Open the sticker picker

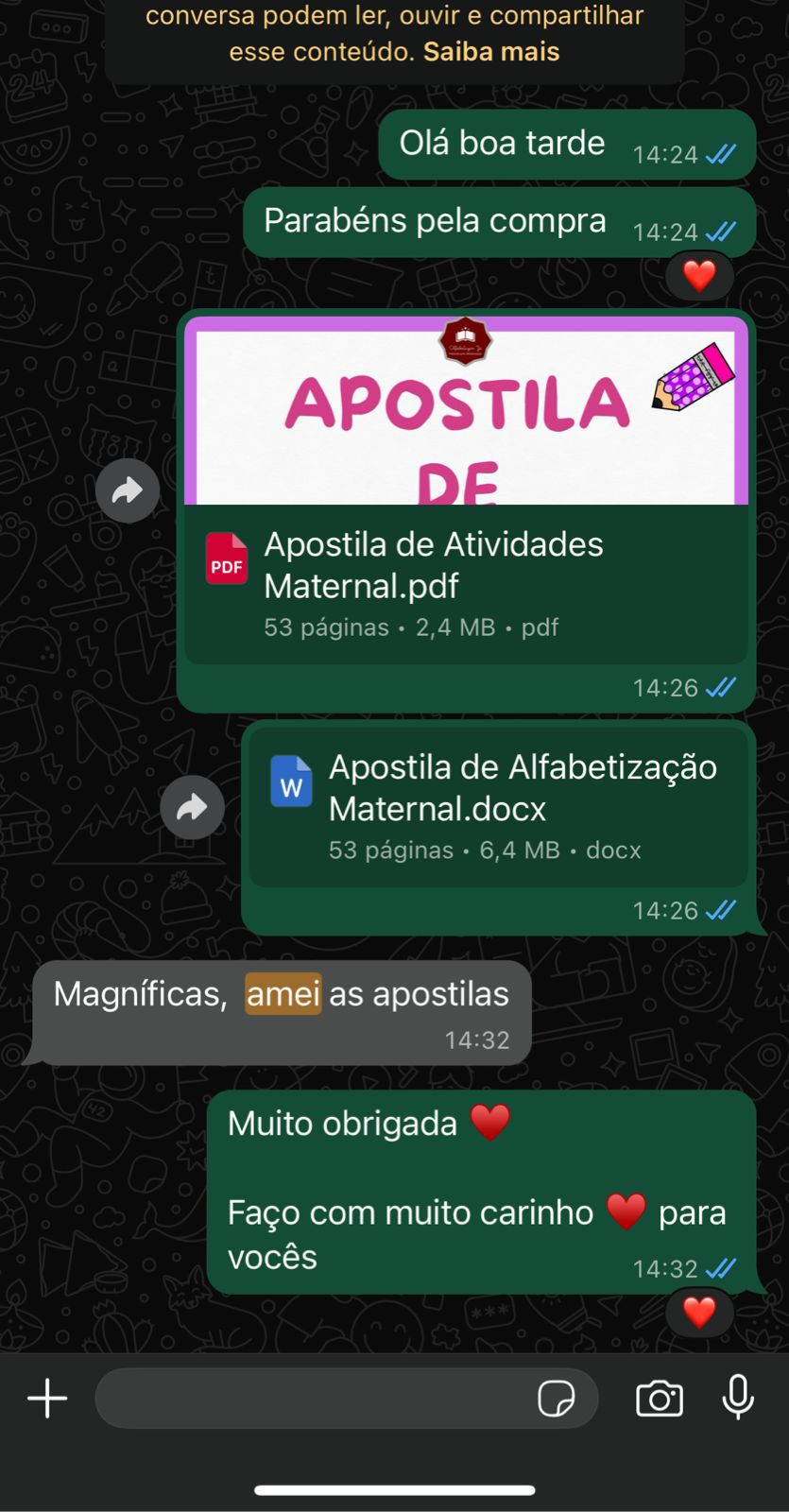pyautogui.click(x=556, y=1399)
